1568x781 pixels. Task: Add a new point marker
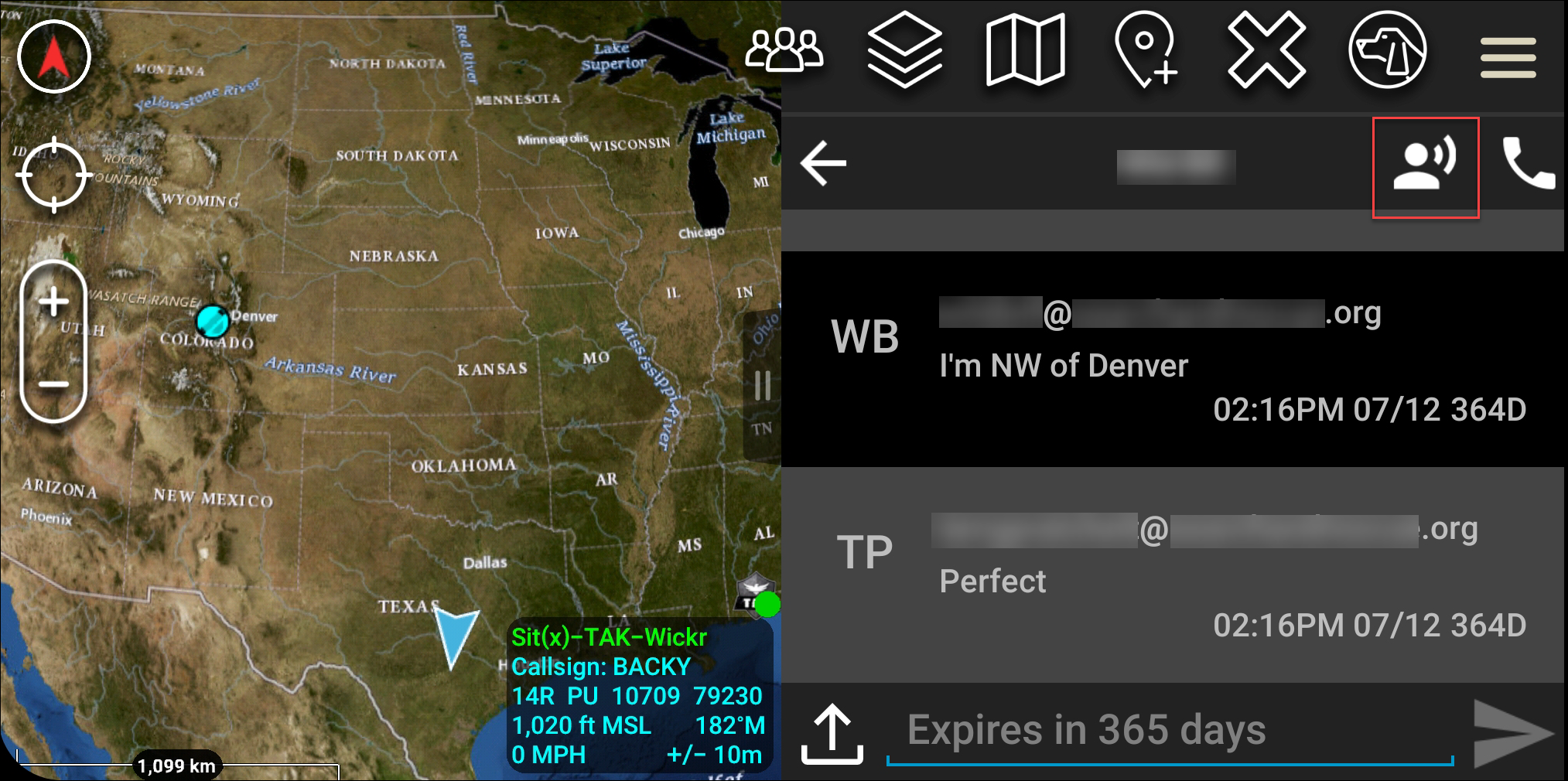(x=1146, y=51)
